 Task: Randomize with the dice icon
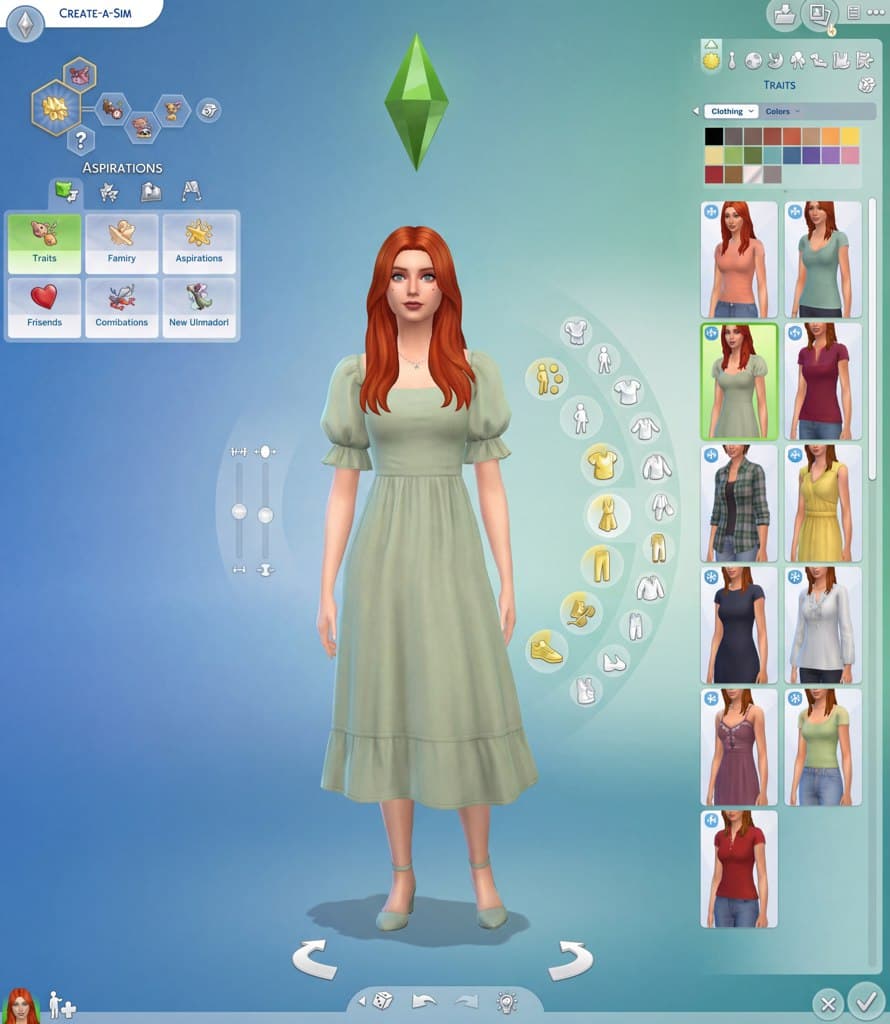(382, 1000)
